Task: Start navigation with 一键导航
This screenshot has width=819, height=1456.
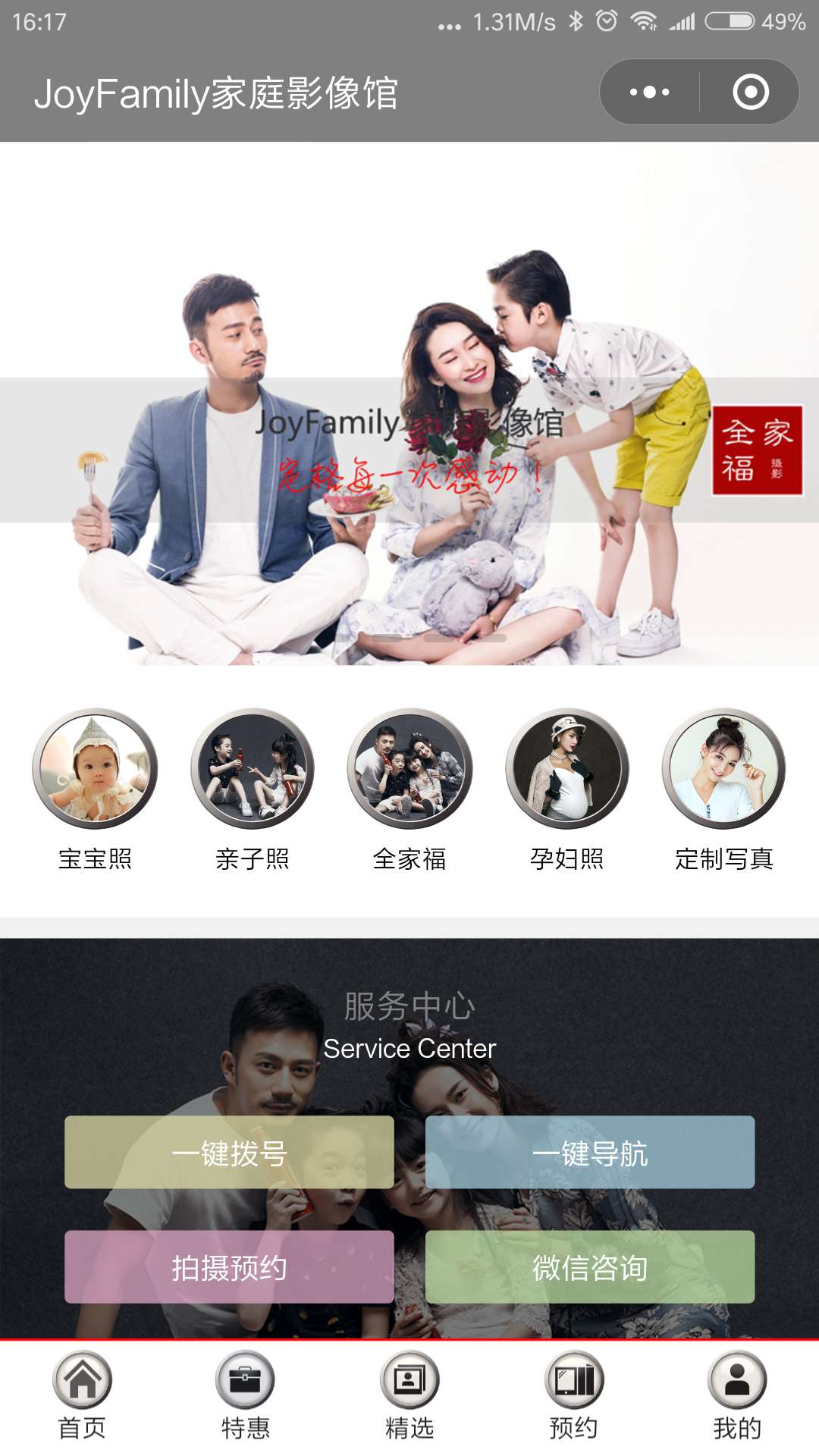Action: point(590,1152)
